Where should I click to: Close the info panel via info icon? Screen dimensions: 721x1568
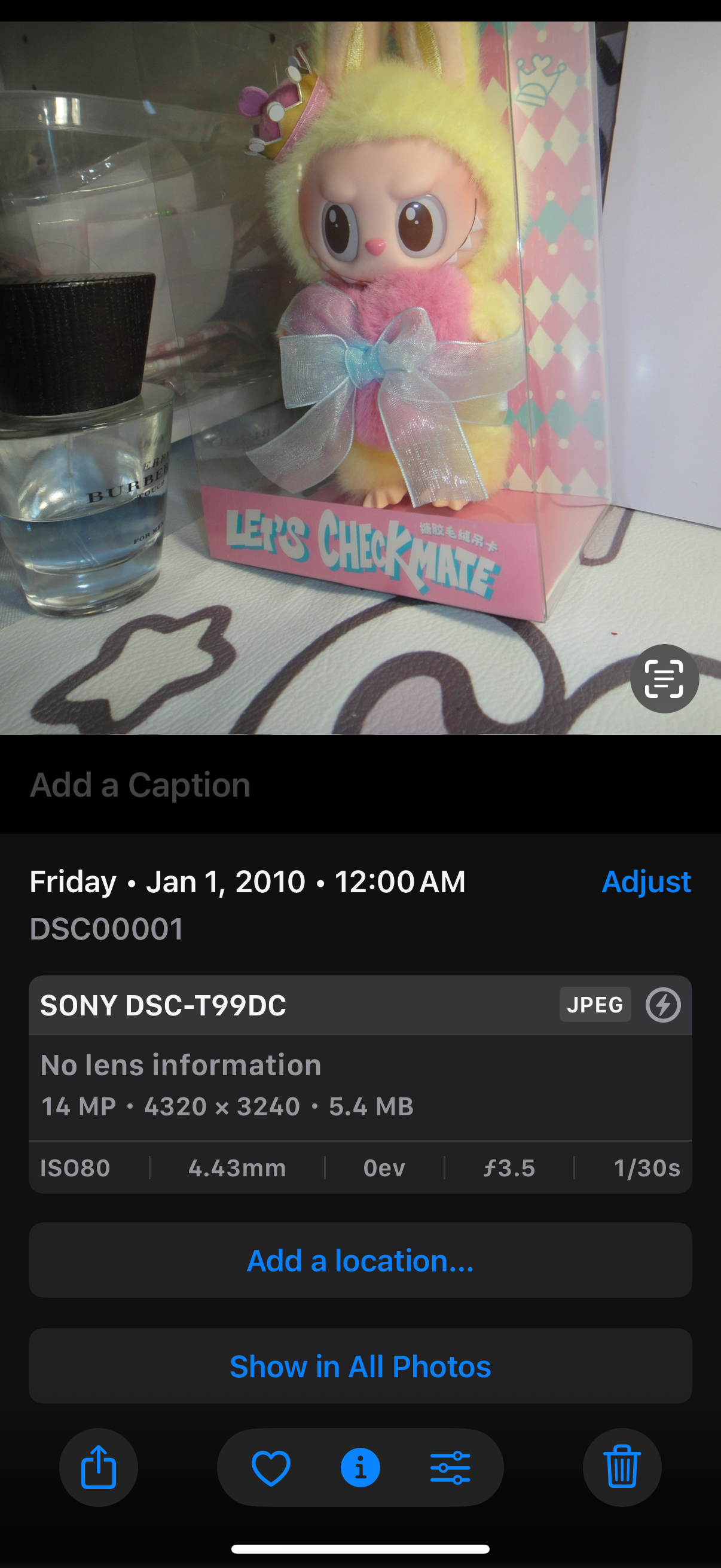[x=360, y=1467]
